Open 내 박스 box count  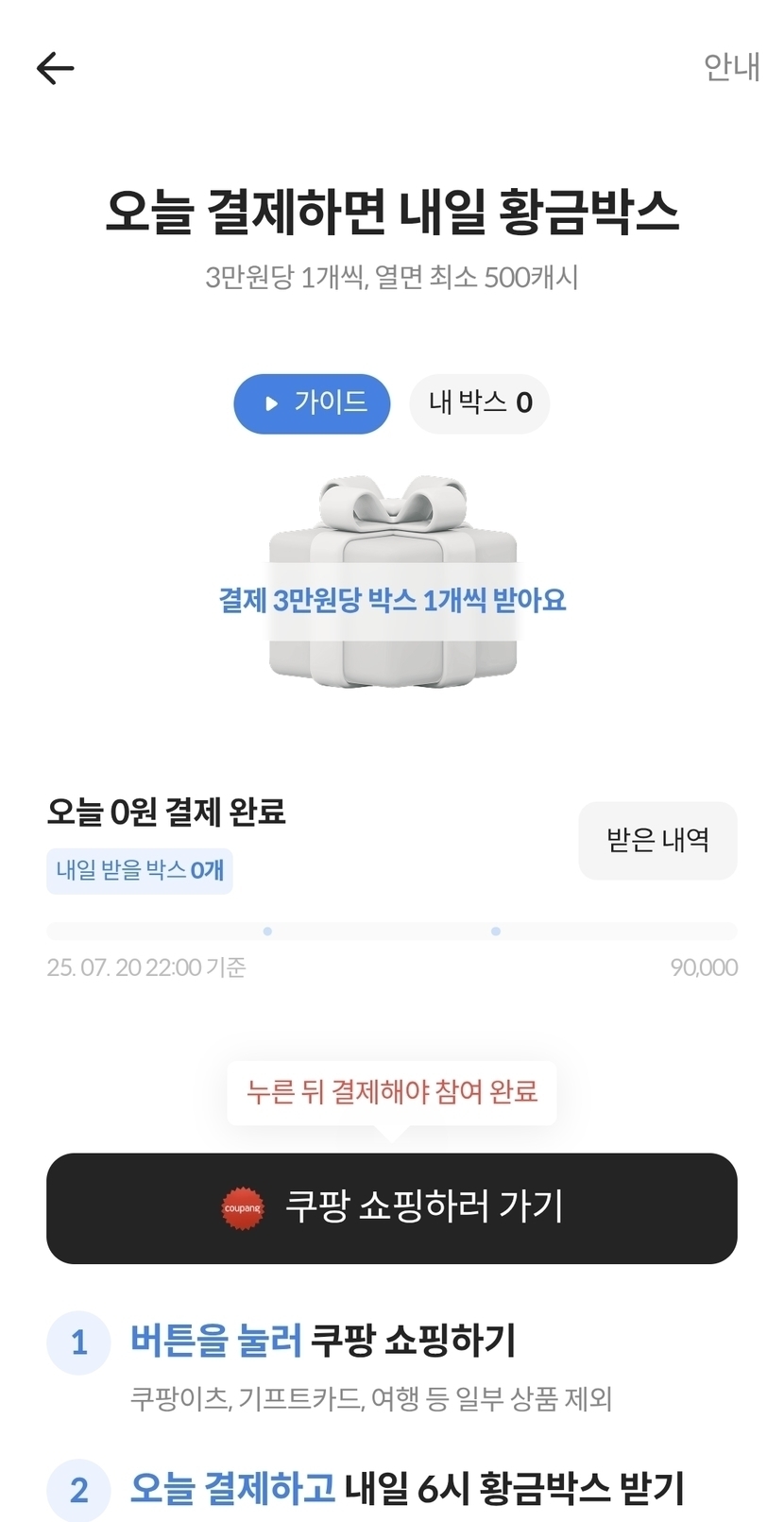click(480, 403)
